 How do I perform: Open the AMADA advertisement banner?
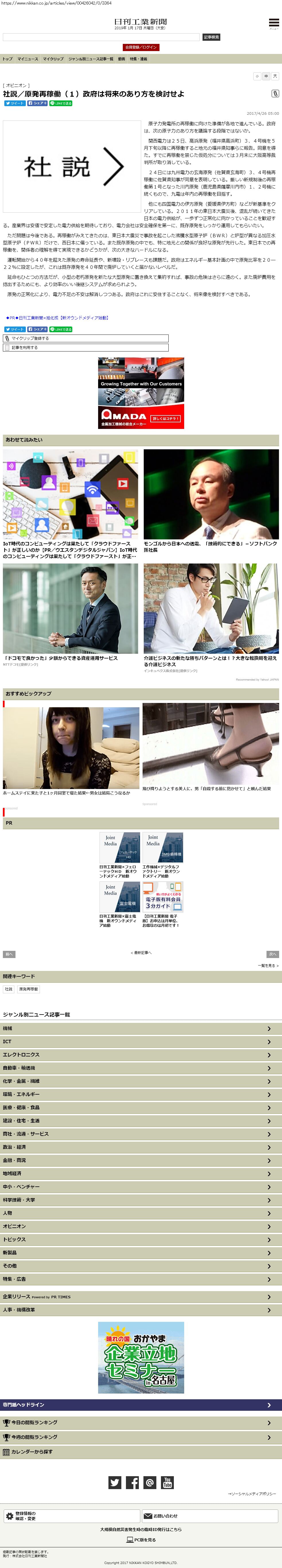pos(141,393)
